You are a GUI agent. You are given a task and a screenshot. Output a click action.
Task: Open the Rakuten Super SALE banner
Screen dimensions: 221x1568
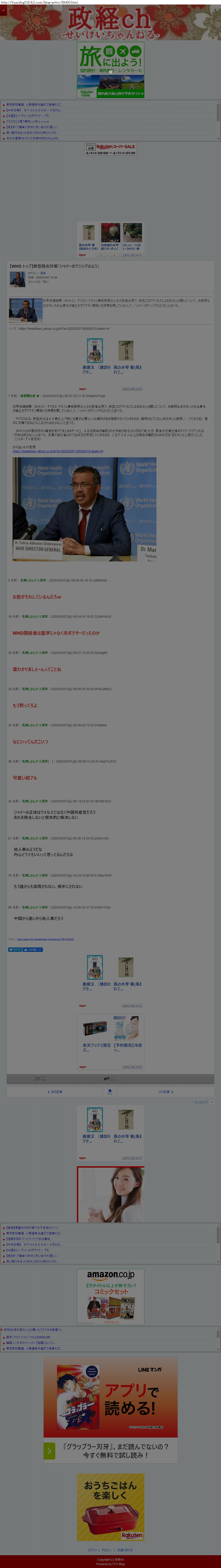(110, 149)
